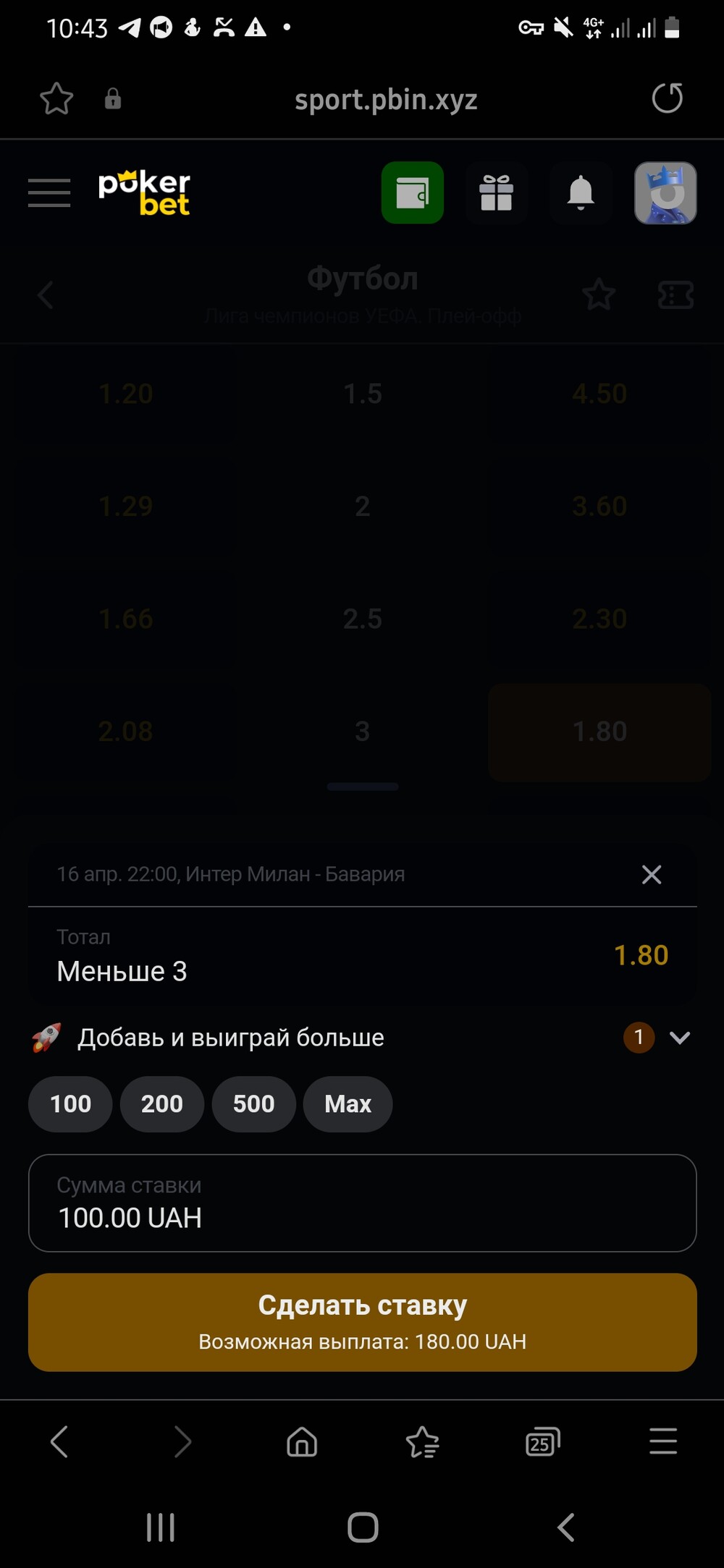Open the gift bonuses icon
724x1568 pixels.
[x=497, y=192]
